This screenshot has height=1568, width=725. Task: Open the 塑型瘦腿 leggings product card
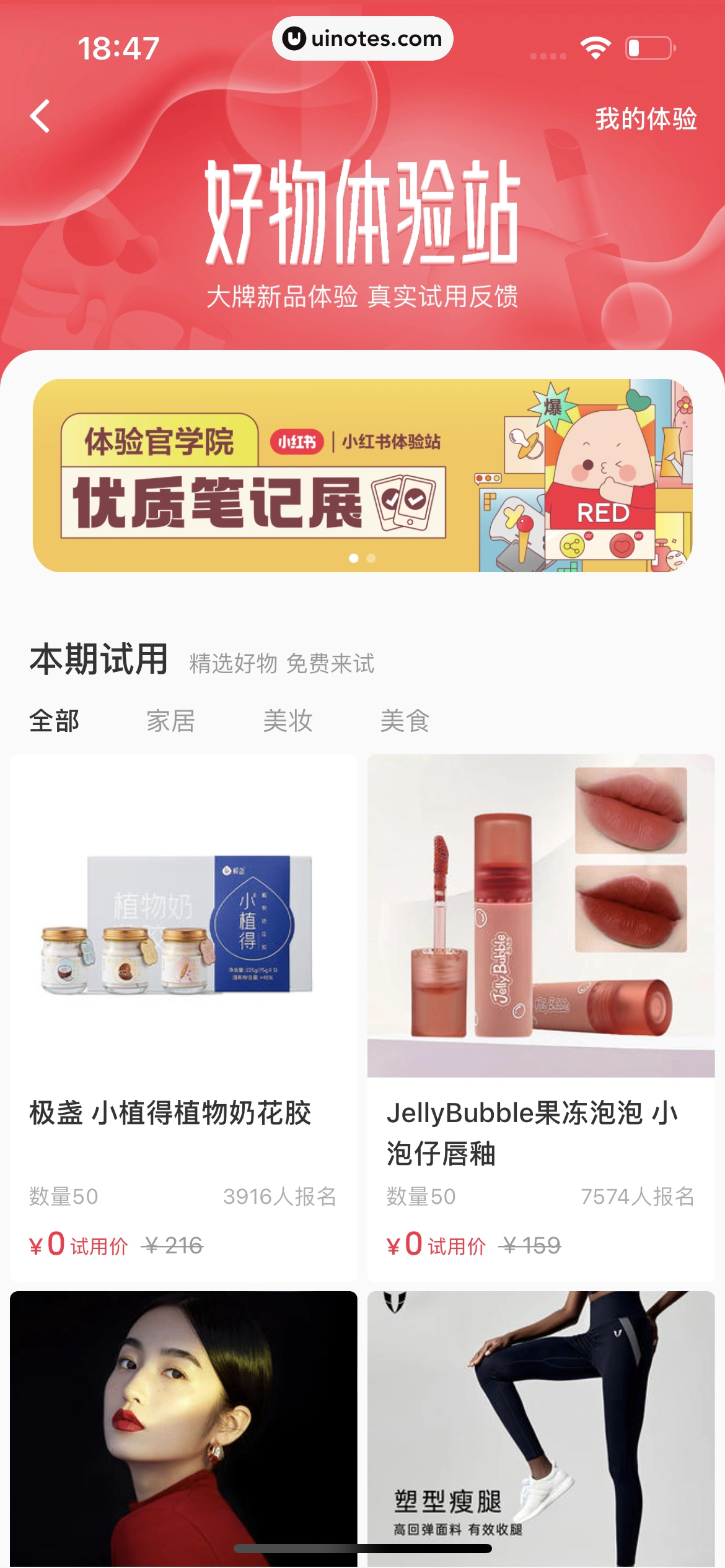541,1424
